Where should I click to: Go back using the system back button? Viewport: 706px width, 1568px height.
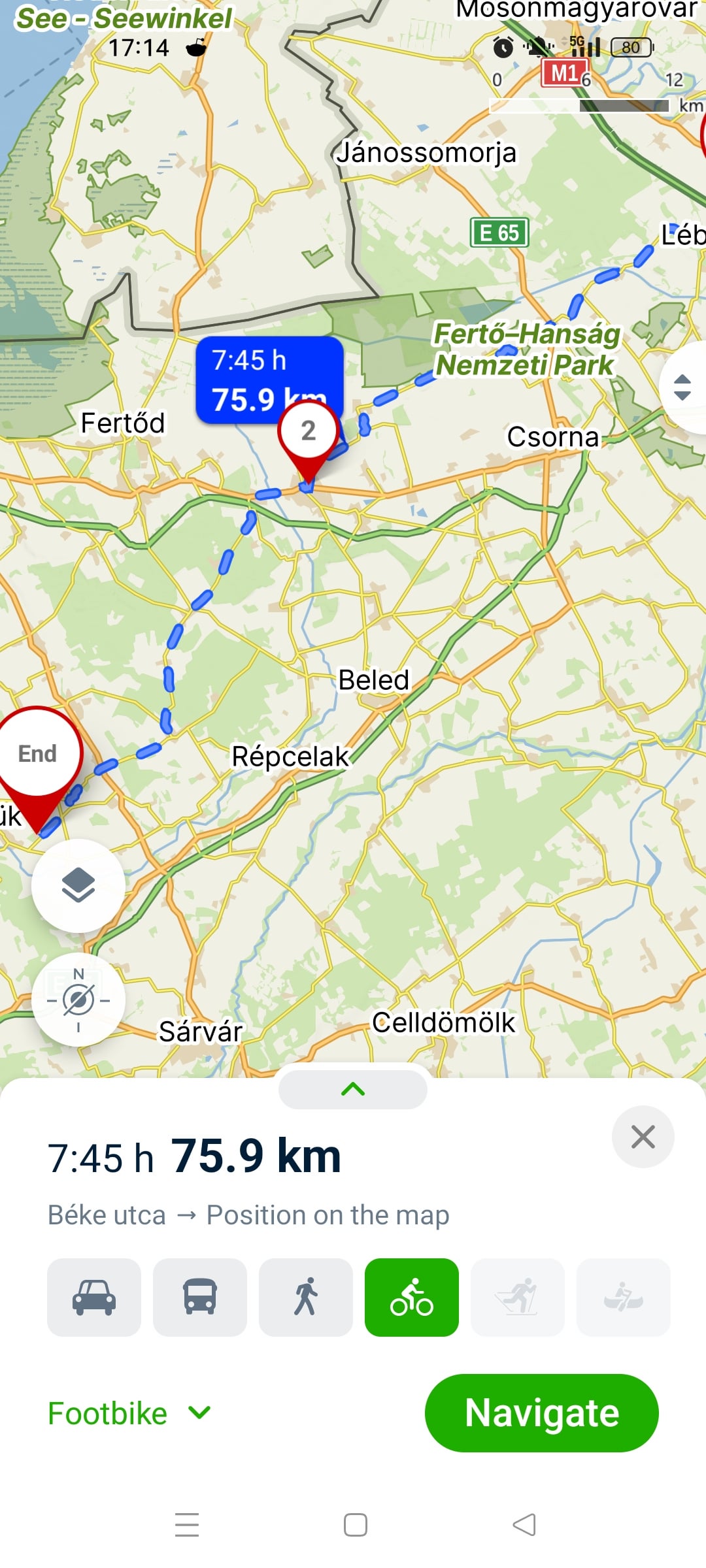pos(524,1525)
